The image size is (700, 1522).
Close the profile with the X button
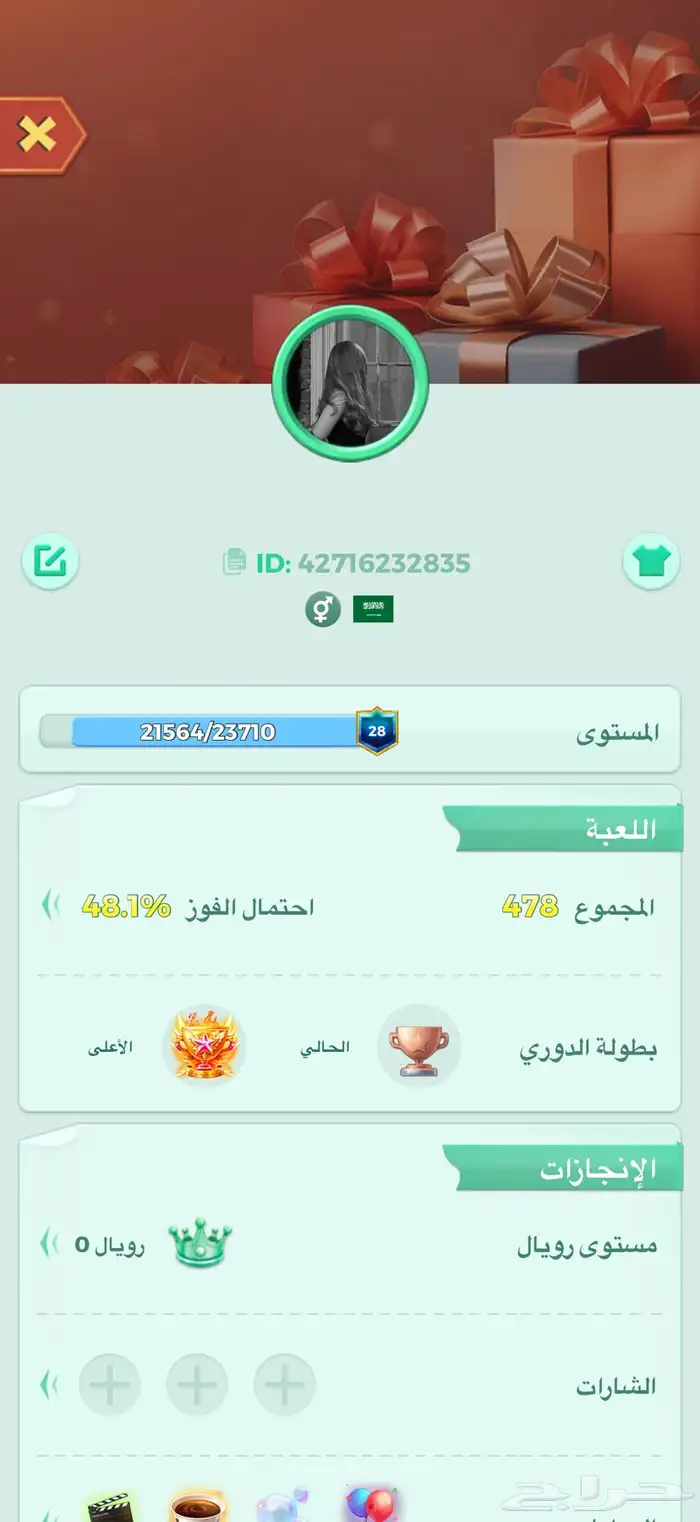click(38, 135)
